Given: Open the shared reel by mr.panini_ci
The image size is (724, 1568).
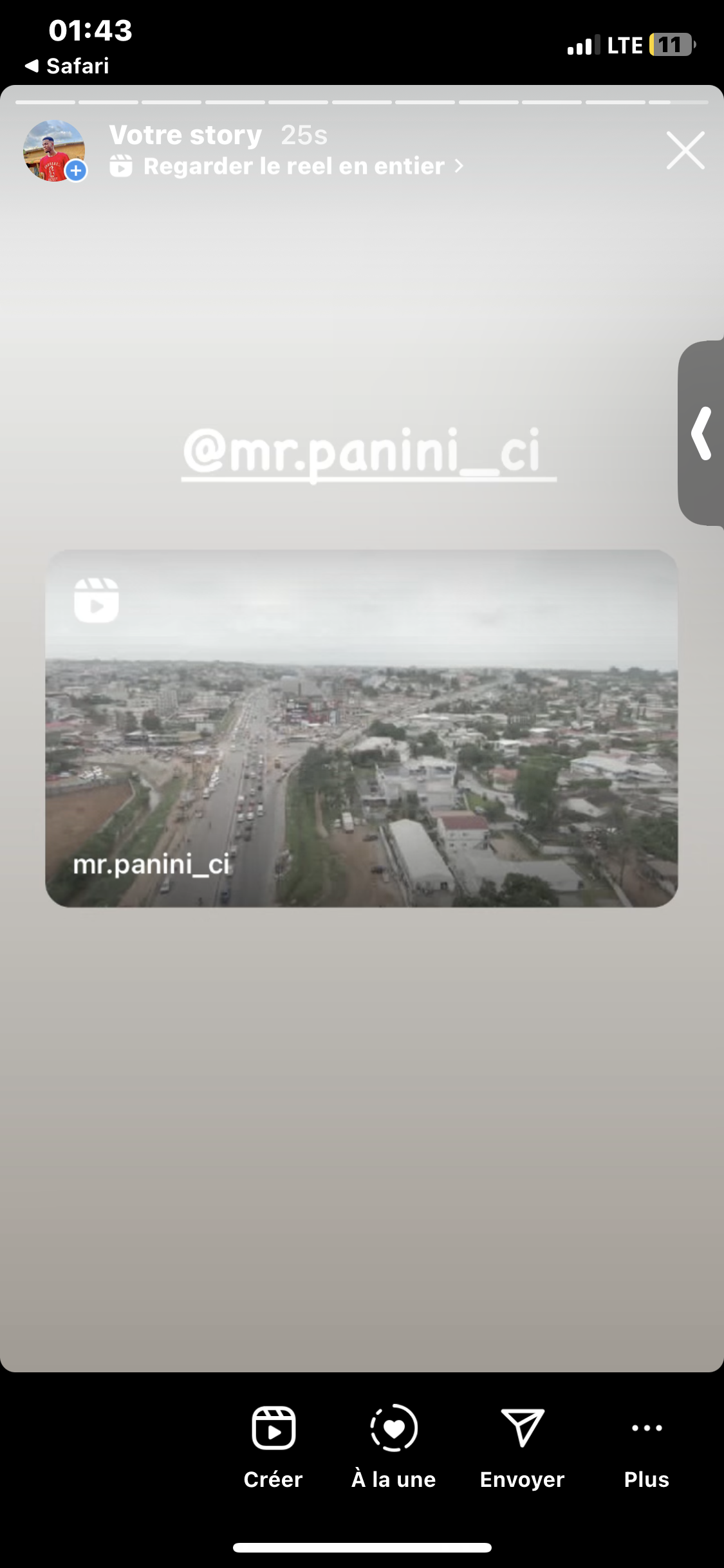Looking at the screenshot, I should 361,728.
